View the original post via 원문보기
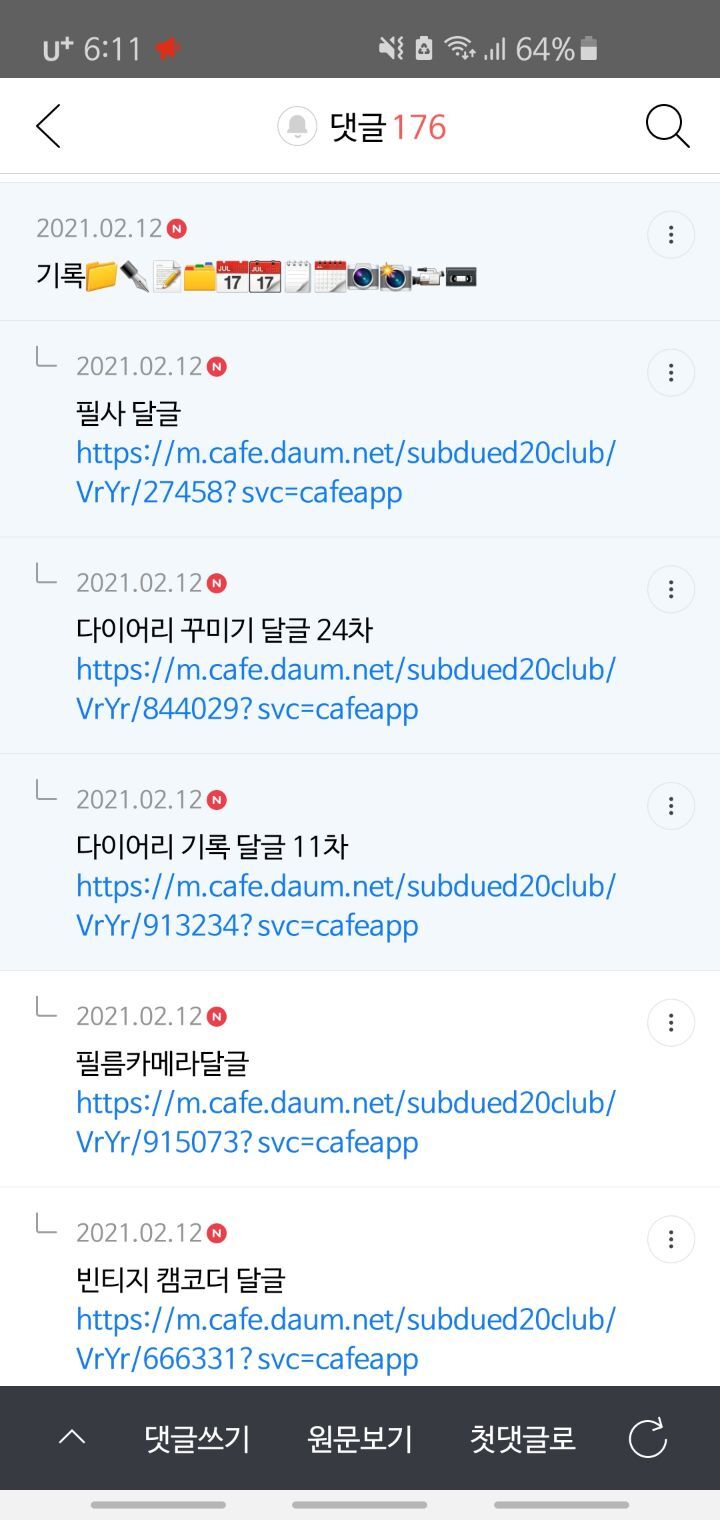 click(360, 1439)
